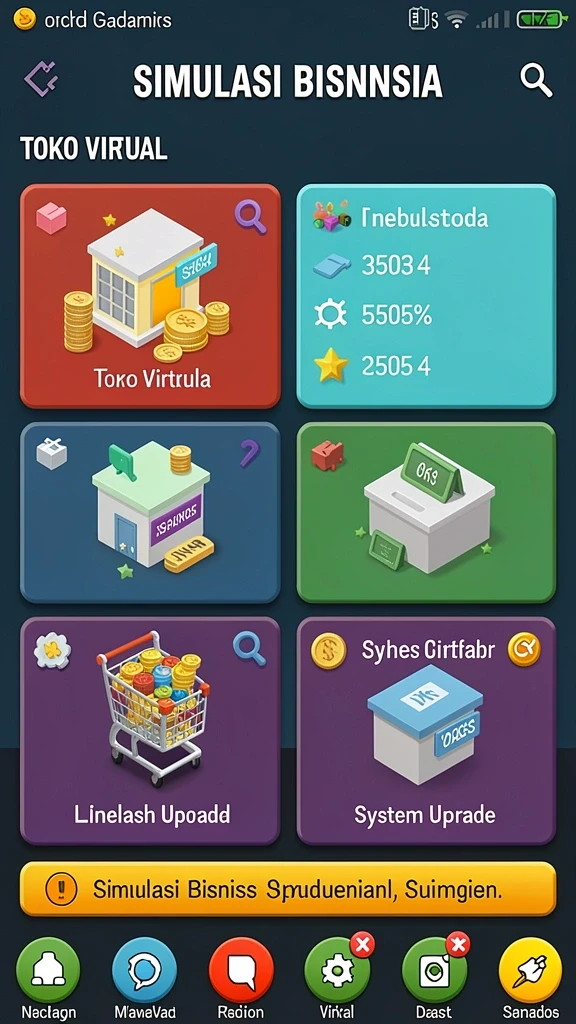Tap the yellow Simulasi Bisniss banner

coord(288,889)
